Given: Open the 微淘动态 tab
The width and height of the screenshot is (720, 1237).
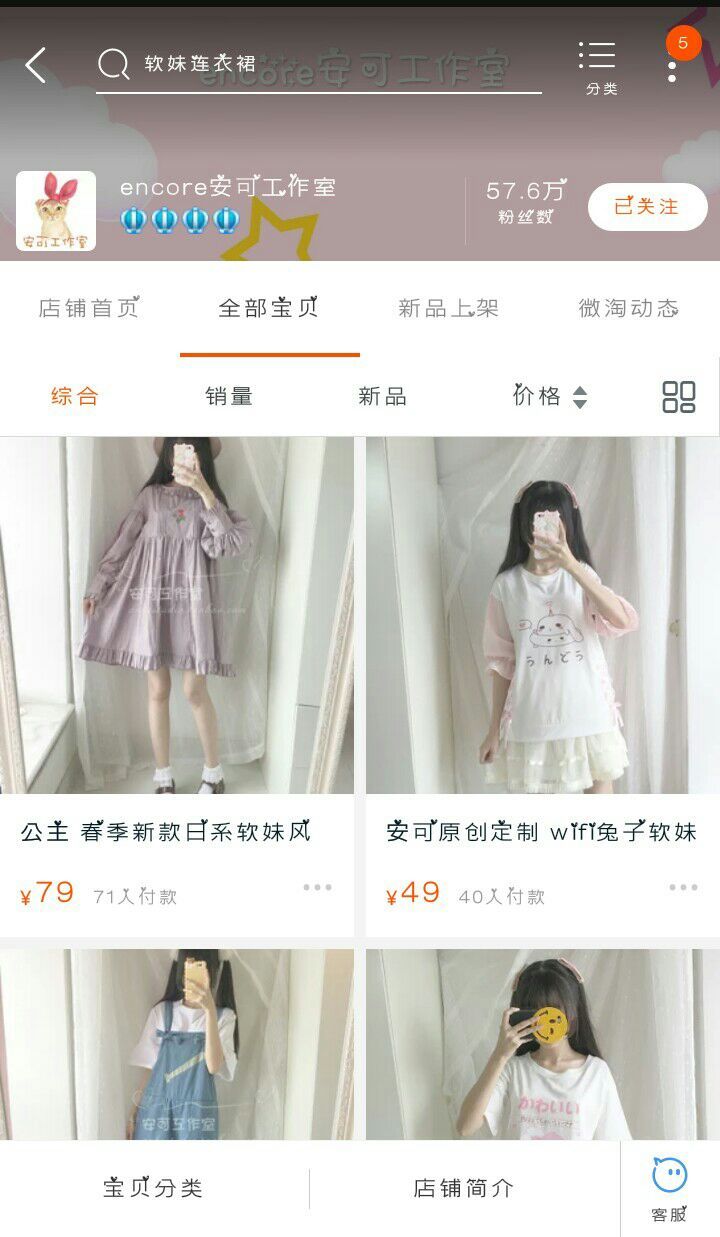Looking at the screenshot, I should click(x=628, y=308).
